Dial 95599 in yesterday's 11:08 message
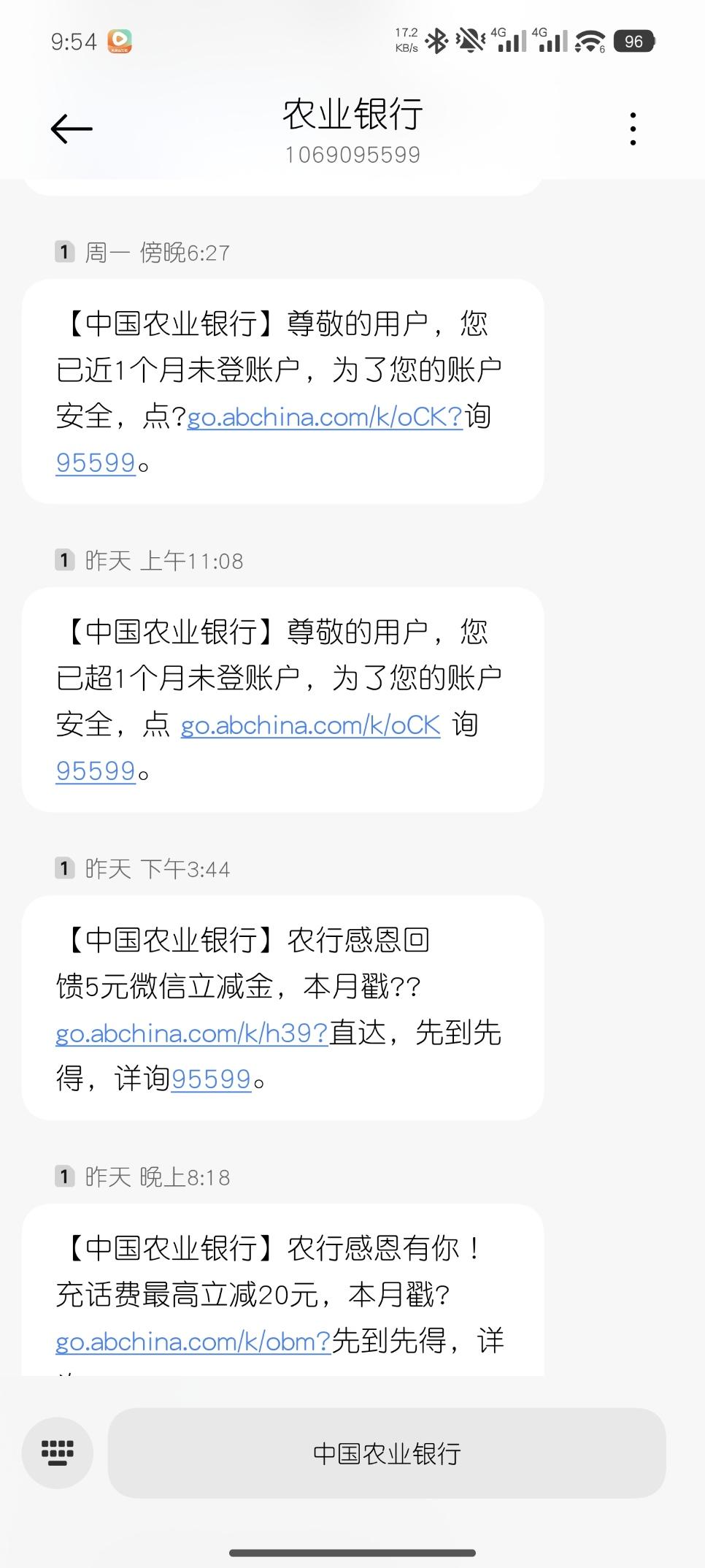The height and width of the screenshot is (1568, 705). [96, 771]
